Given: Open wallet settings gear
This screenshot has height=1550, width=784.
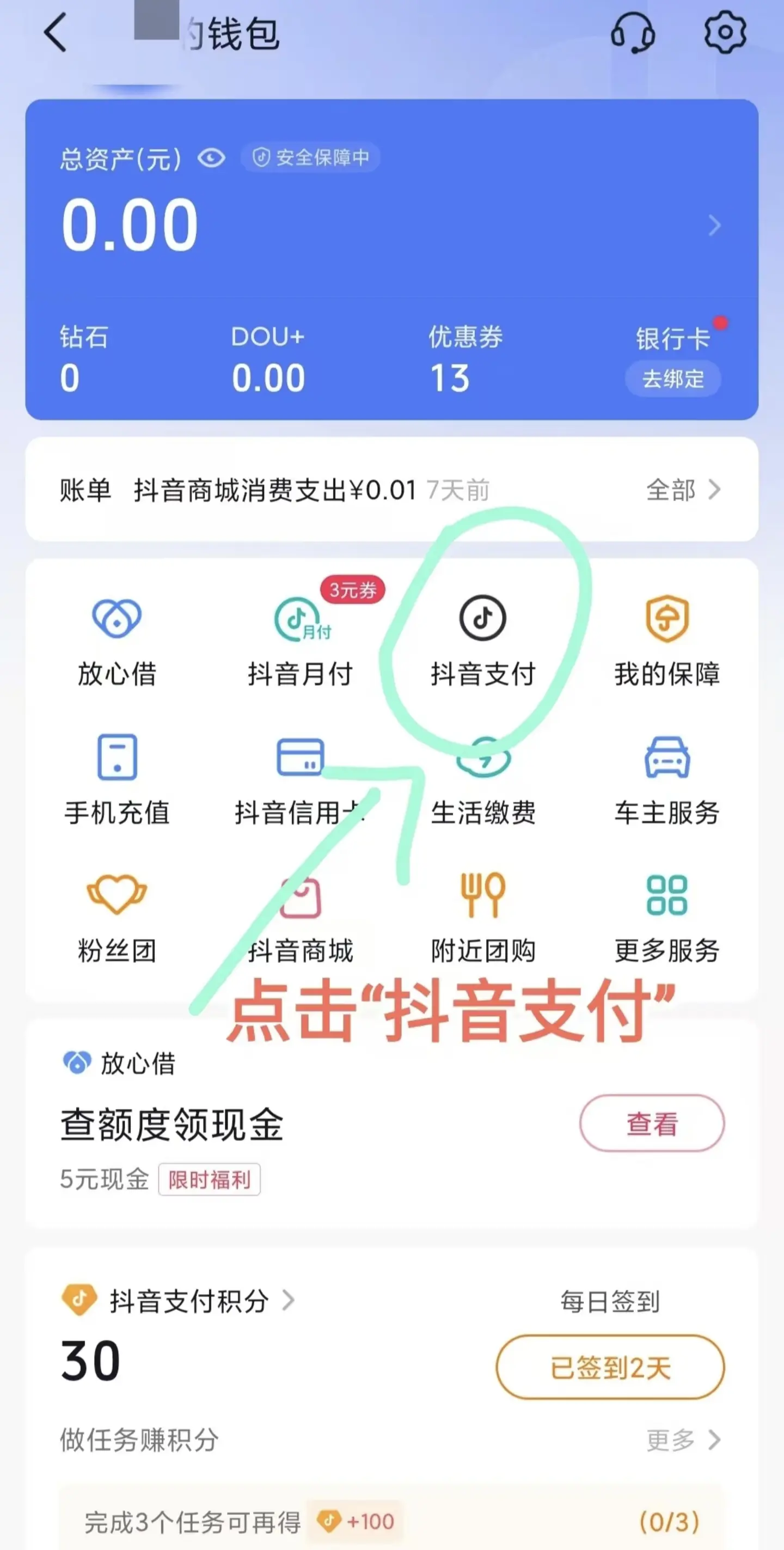Looking at the screenshot, I should [x=725, y=33].
